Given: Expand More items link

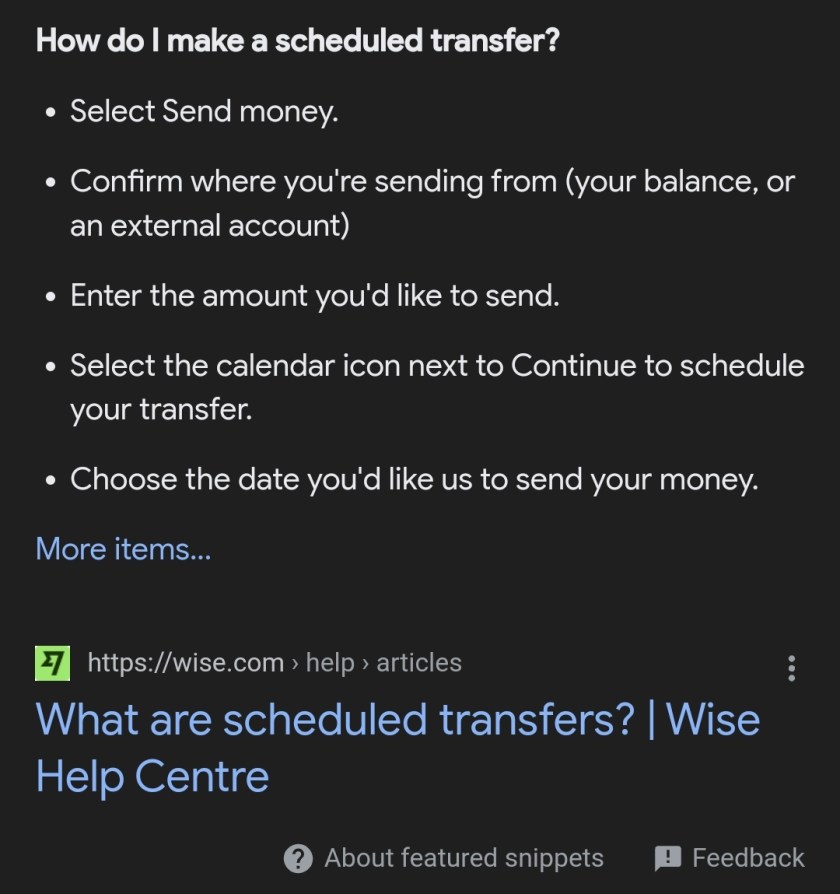Looking at the screenshot, I should click(x=123, y=549).
